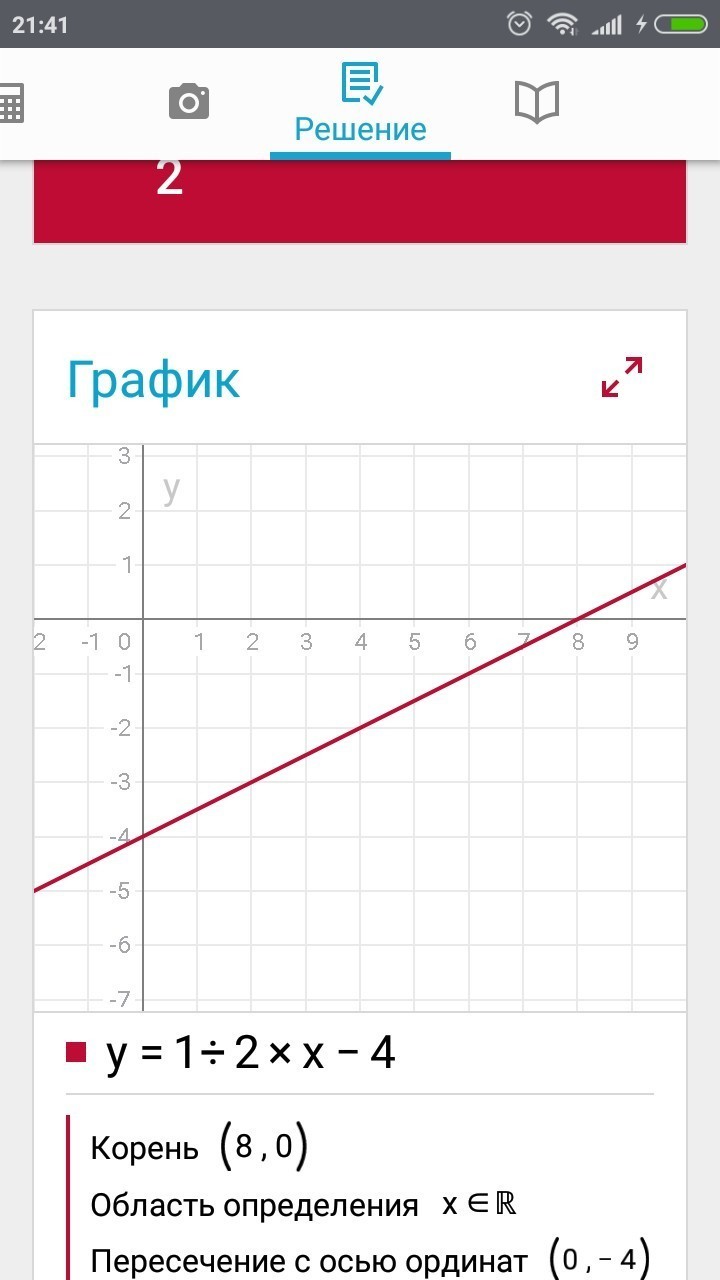720x1280 pixels.
Task: Expand the graph to fullscreen
Action: click(x=621, y=377)
